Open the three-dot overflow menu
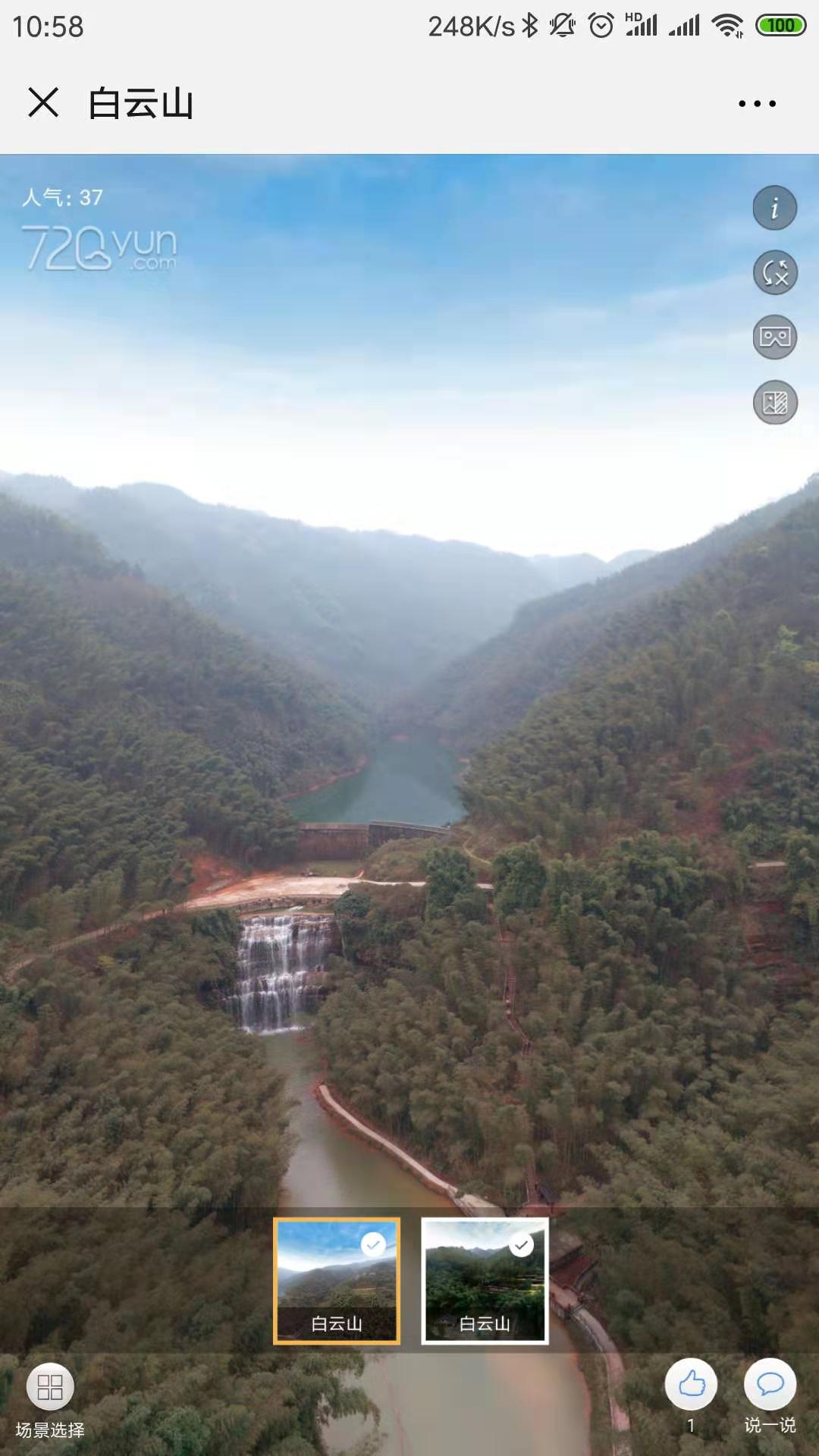 click(x=757, y=103)
